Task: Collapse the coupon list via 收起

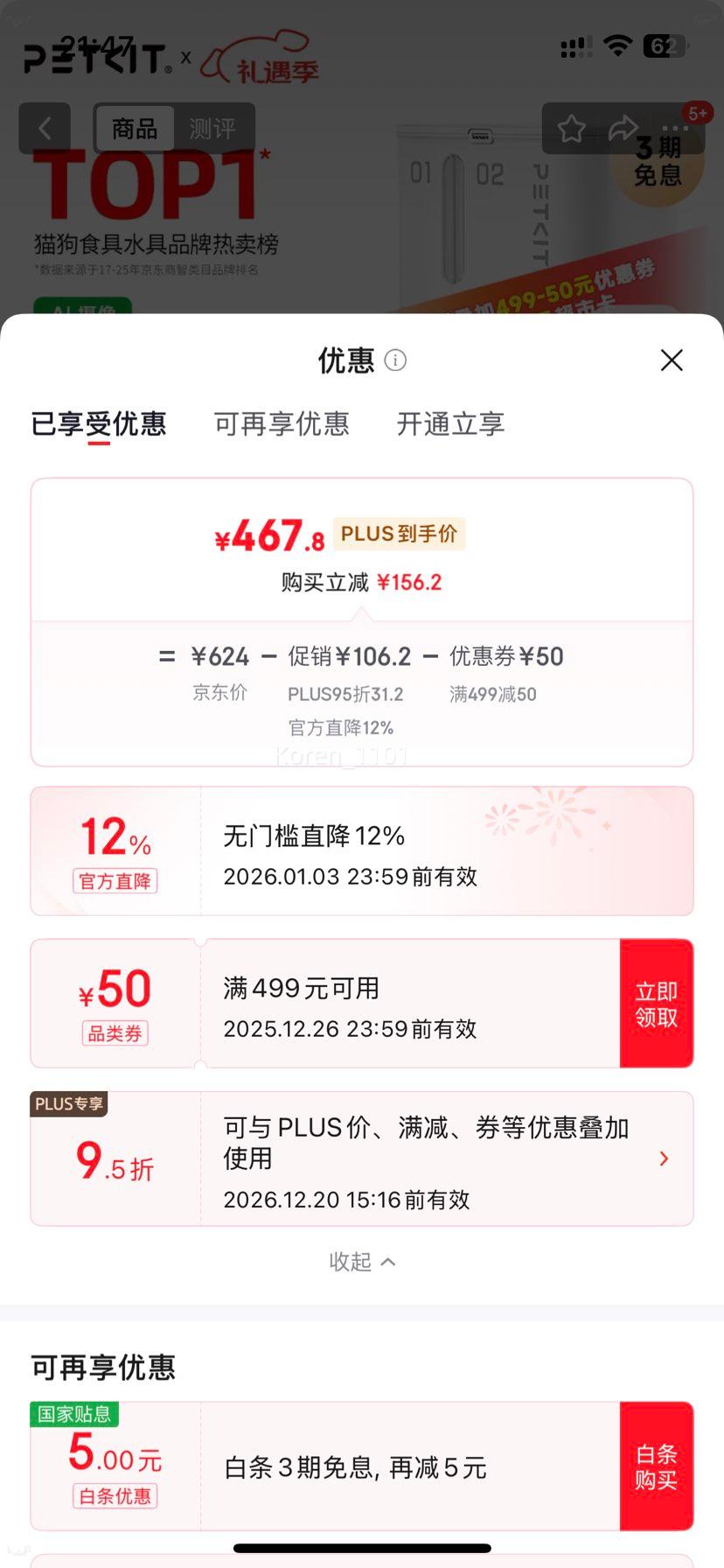Action: pos(362,1261)
